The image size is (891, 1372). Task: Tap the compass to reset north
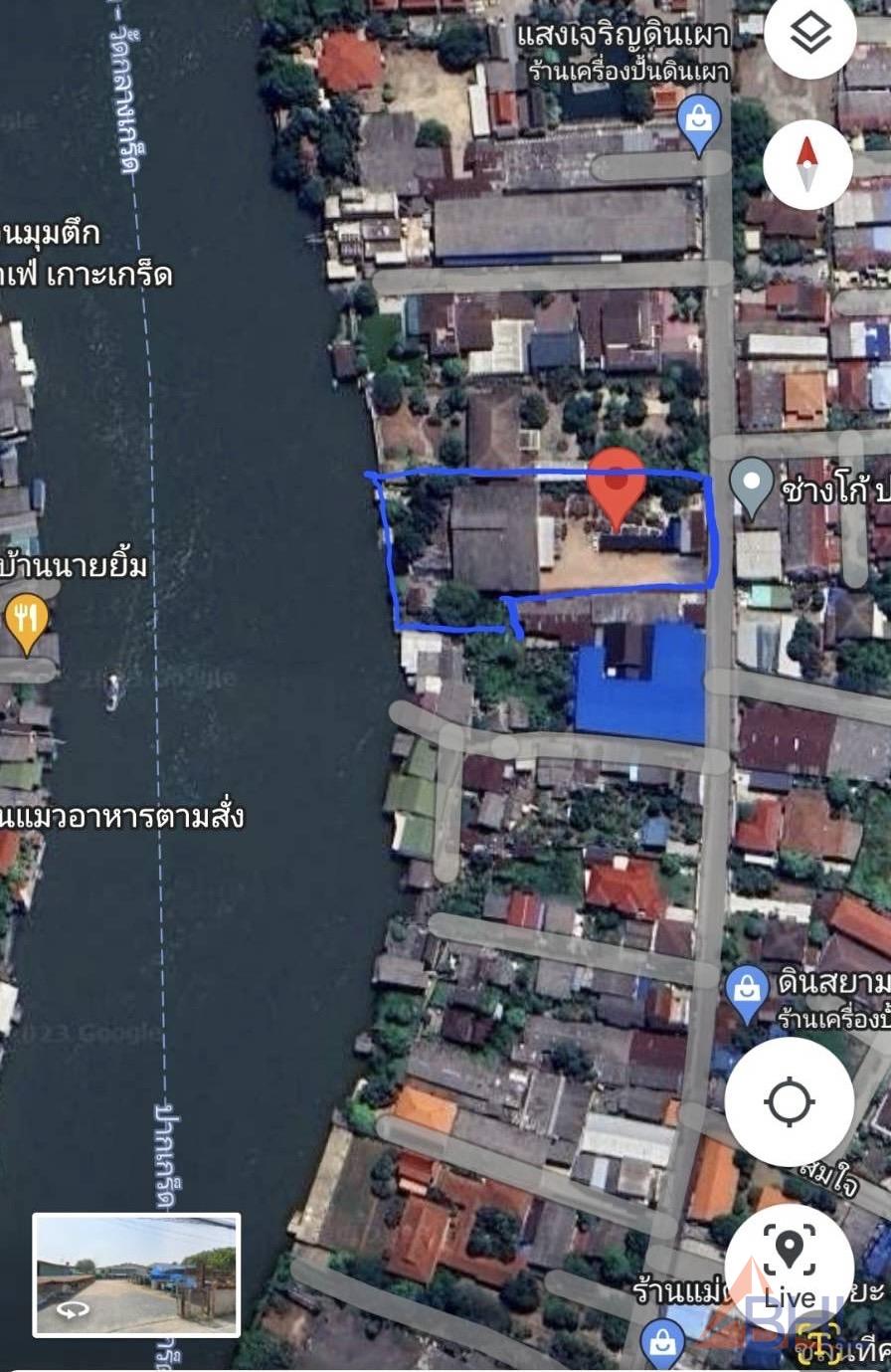pos(806,164)
